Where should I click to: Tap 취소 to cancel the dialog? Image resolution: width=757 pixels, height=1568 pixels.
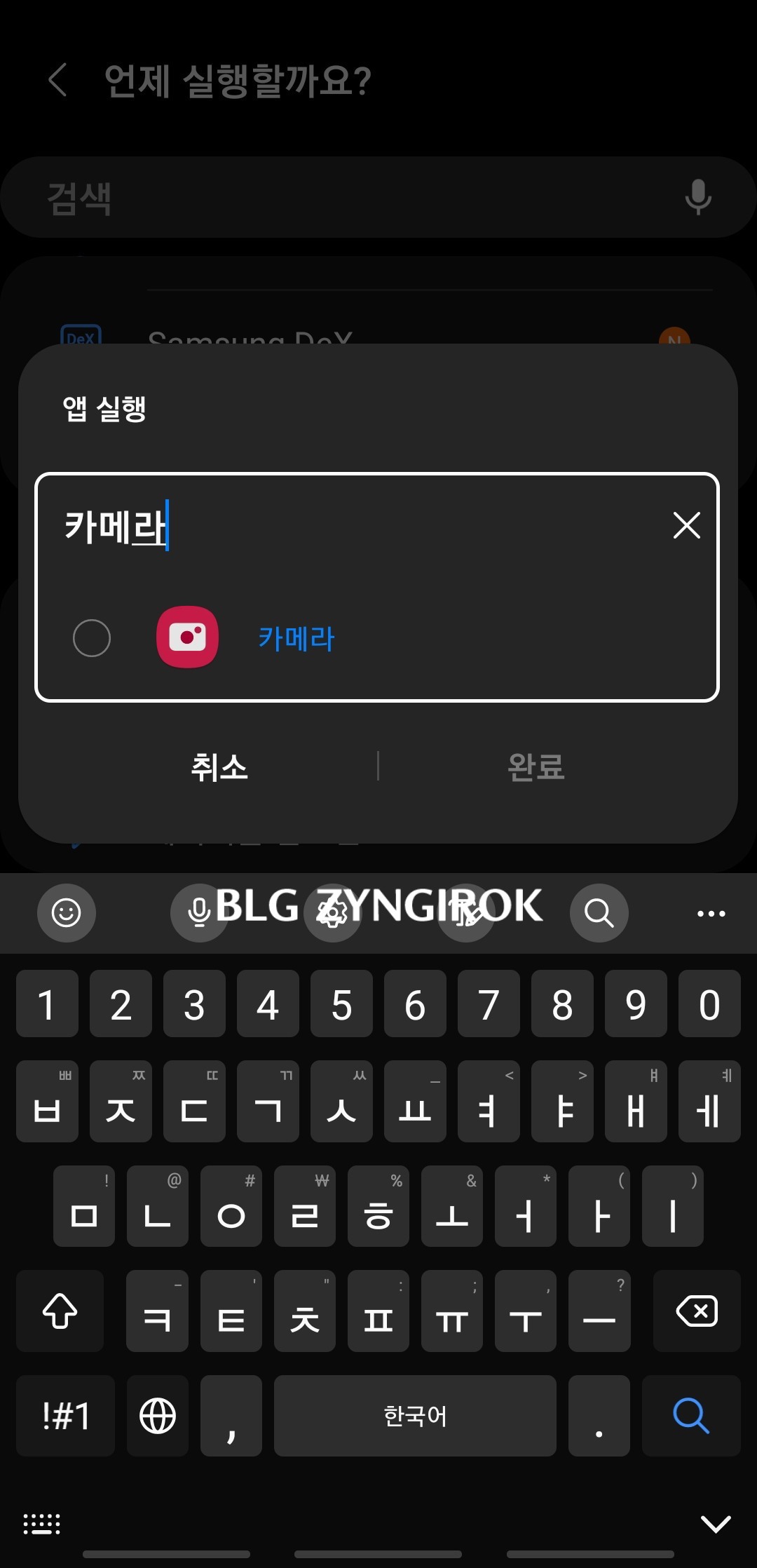click(x=219, y=767)
